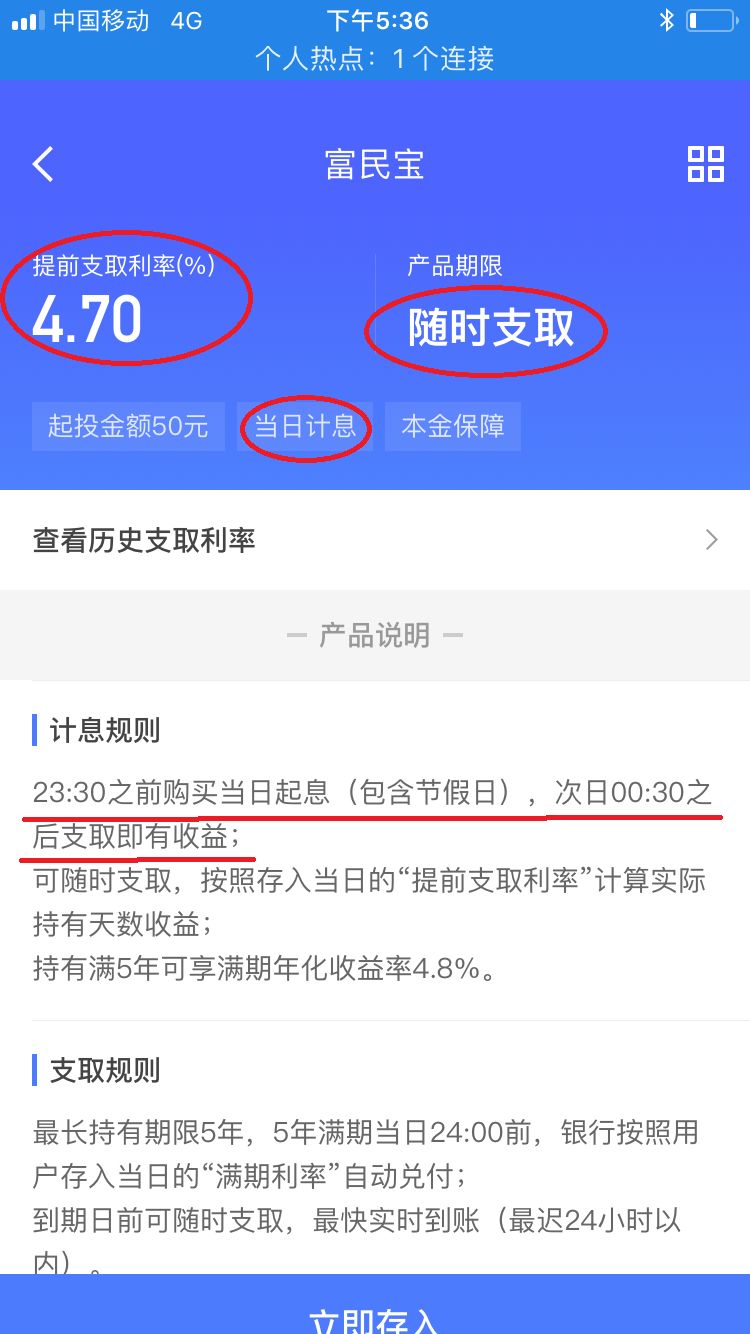This screenshot has width=750, height=1334.
Task: Select the 本金保障 tag
Action: (x=453, y=426)
